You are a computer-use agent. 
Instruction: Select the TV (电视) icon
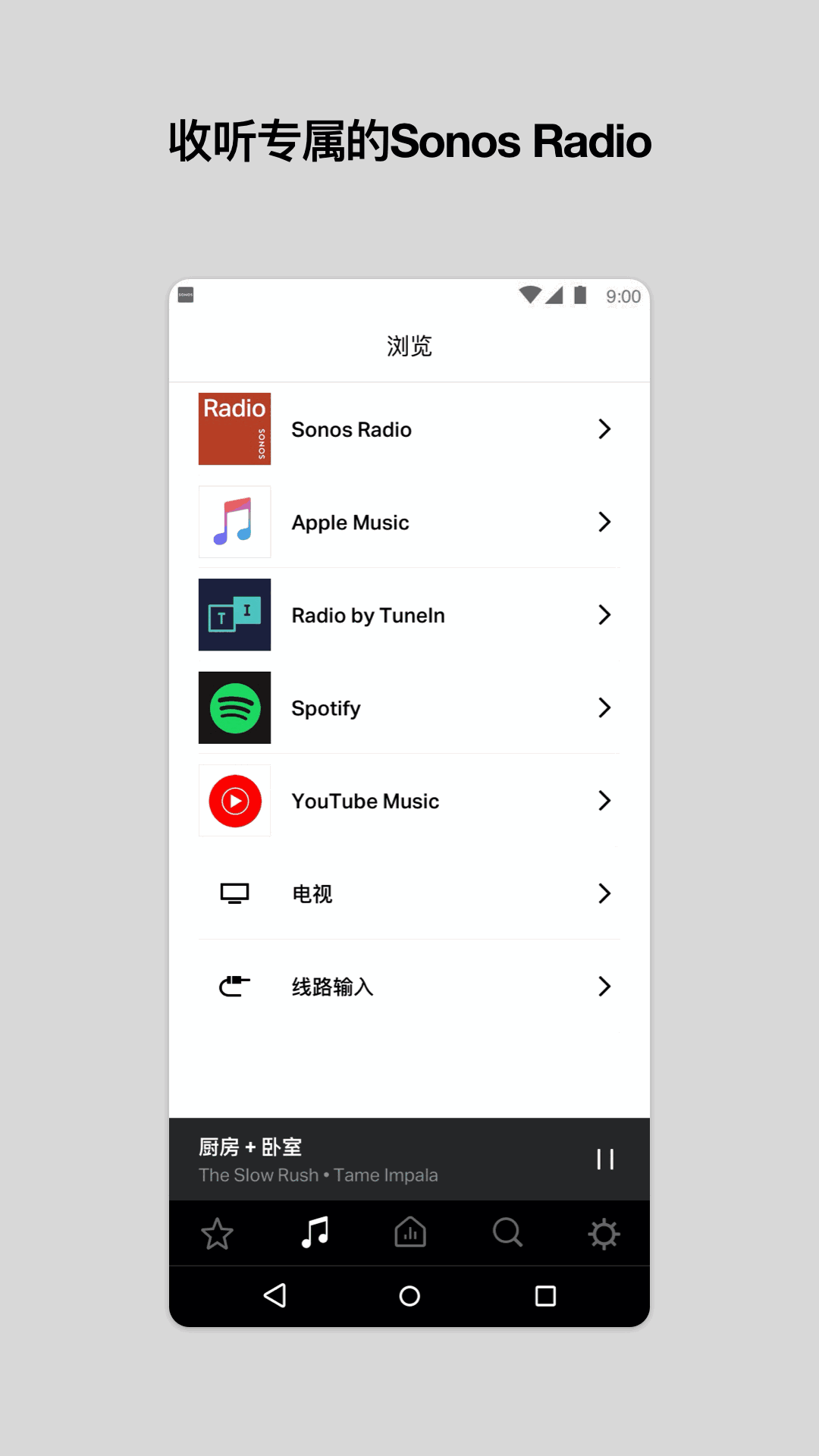coord(234,893)
